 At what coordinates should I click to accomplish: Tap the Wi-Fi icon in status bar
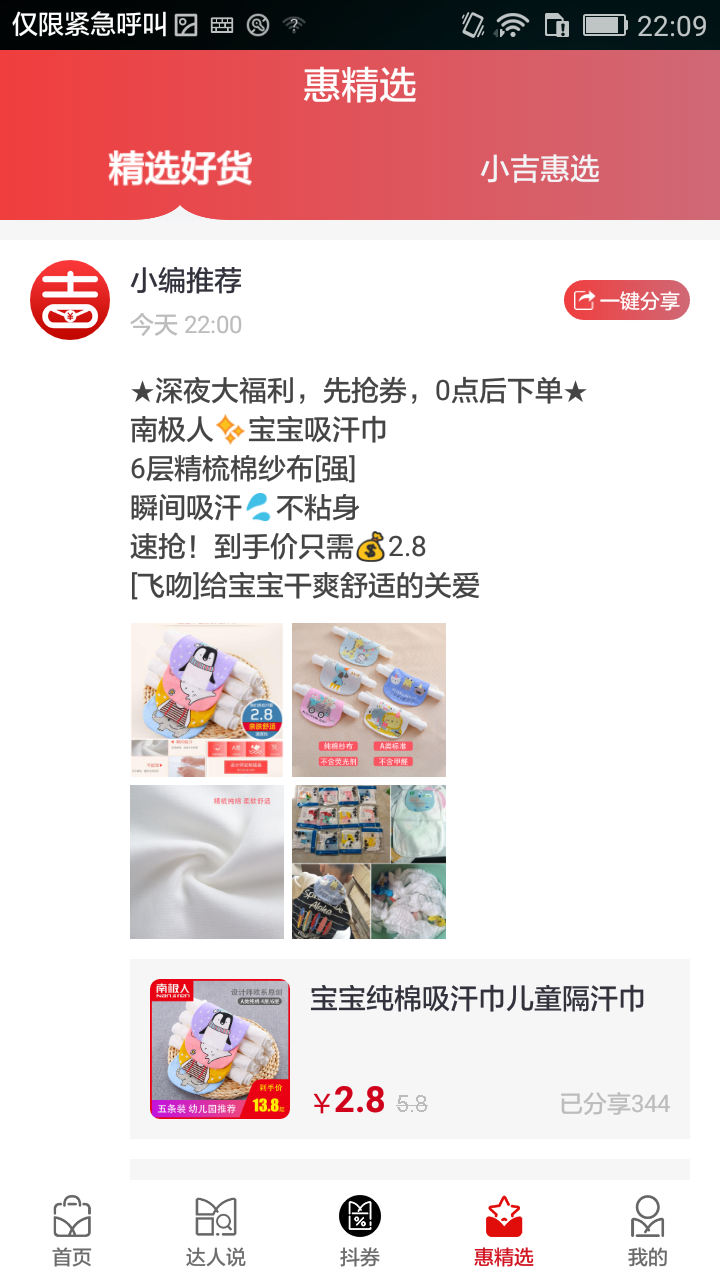tap(512, 27)
